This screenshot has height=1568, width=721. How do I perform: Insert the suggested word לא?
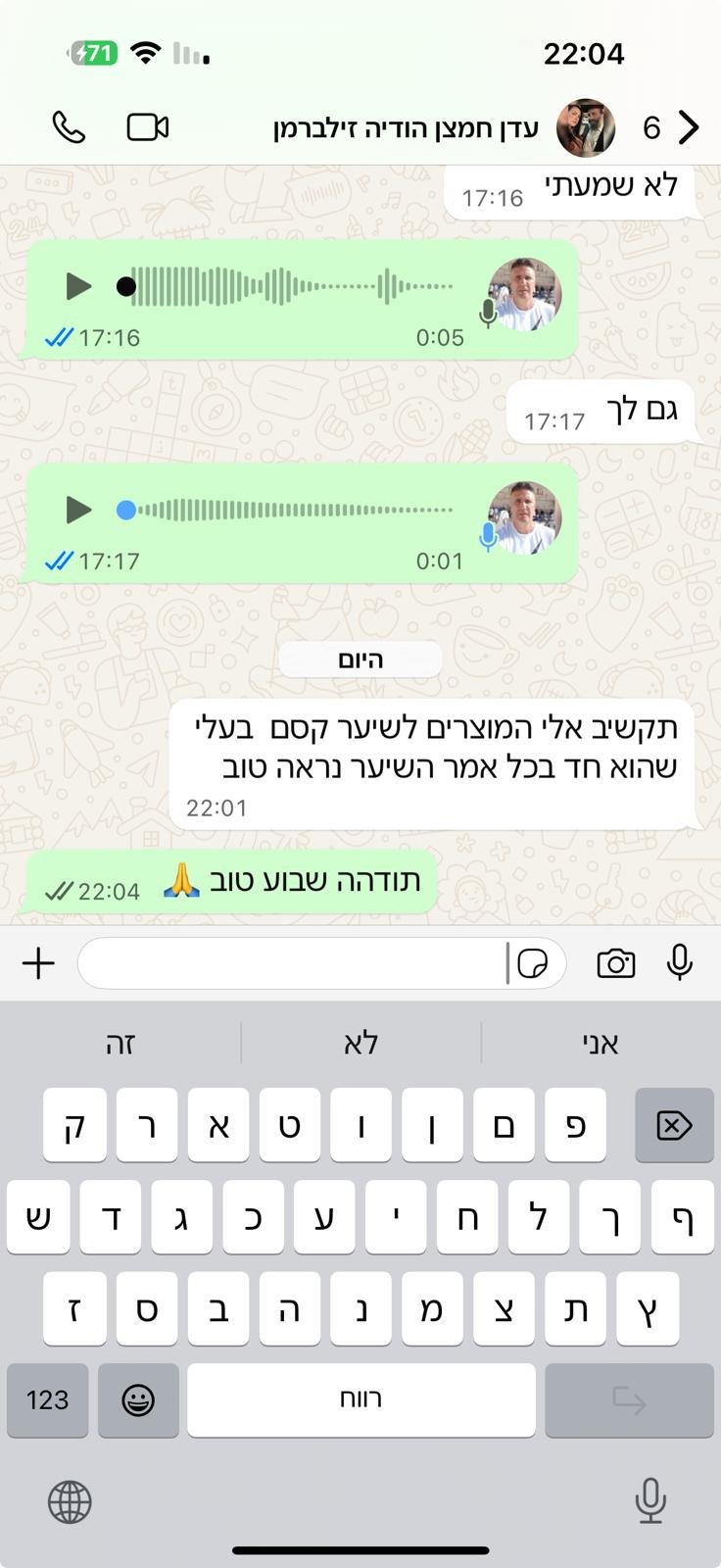[x=360, y=1044]
